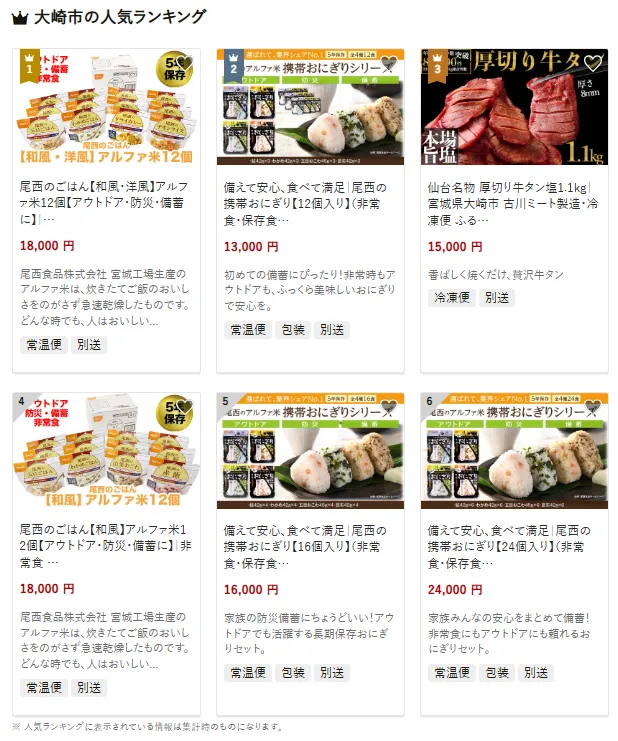Save 携帯おにぎり 16個入り with the heart
Viewport: 618px width, 741px height.
390,408
